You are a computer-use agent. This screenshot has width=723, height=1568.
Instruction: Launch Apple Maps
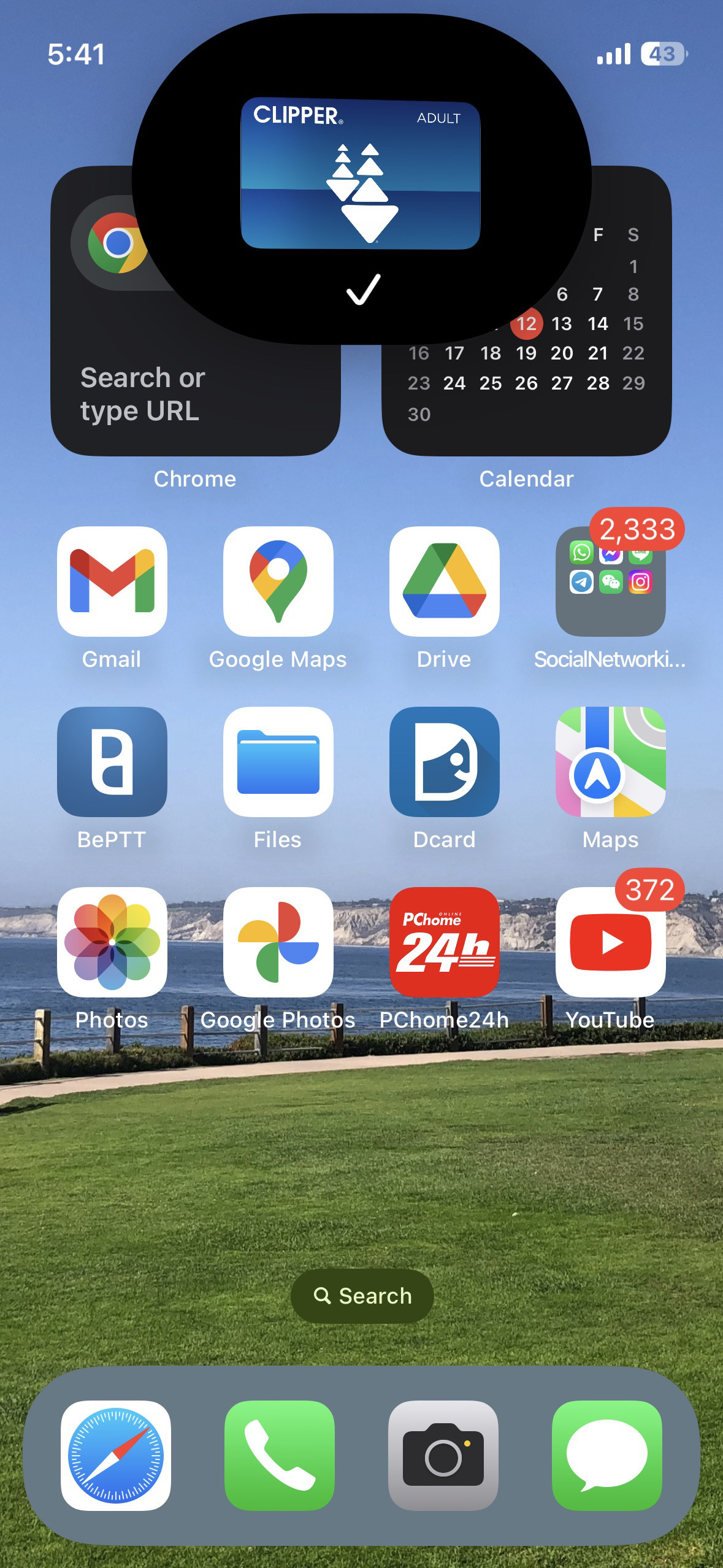pyautogui.click(x=610, y=761)
